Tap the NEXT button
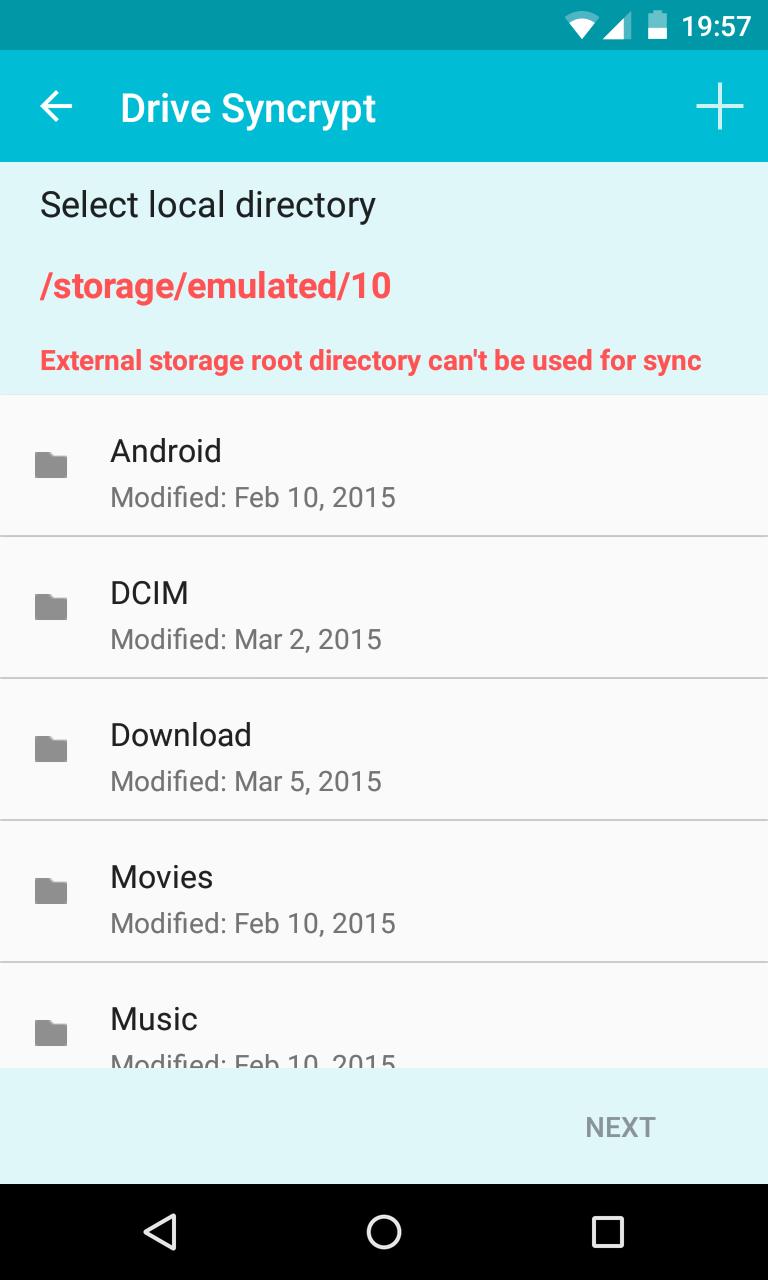The image size is (768, 1280). point(620,1127)
